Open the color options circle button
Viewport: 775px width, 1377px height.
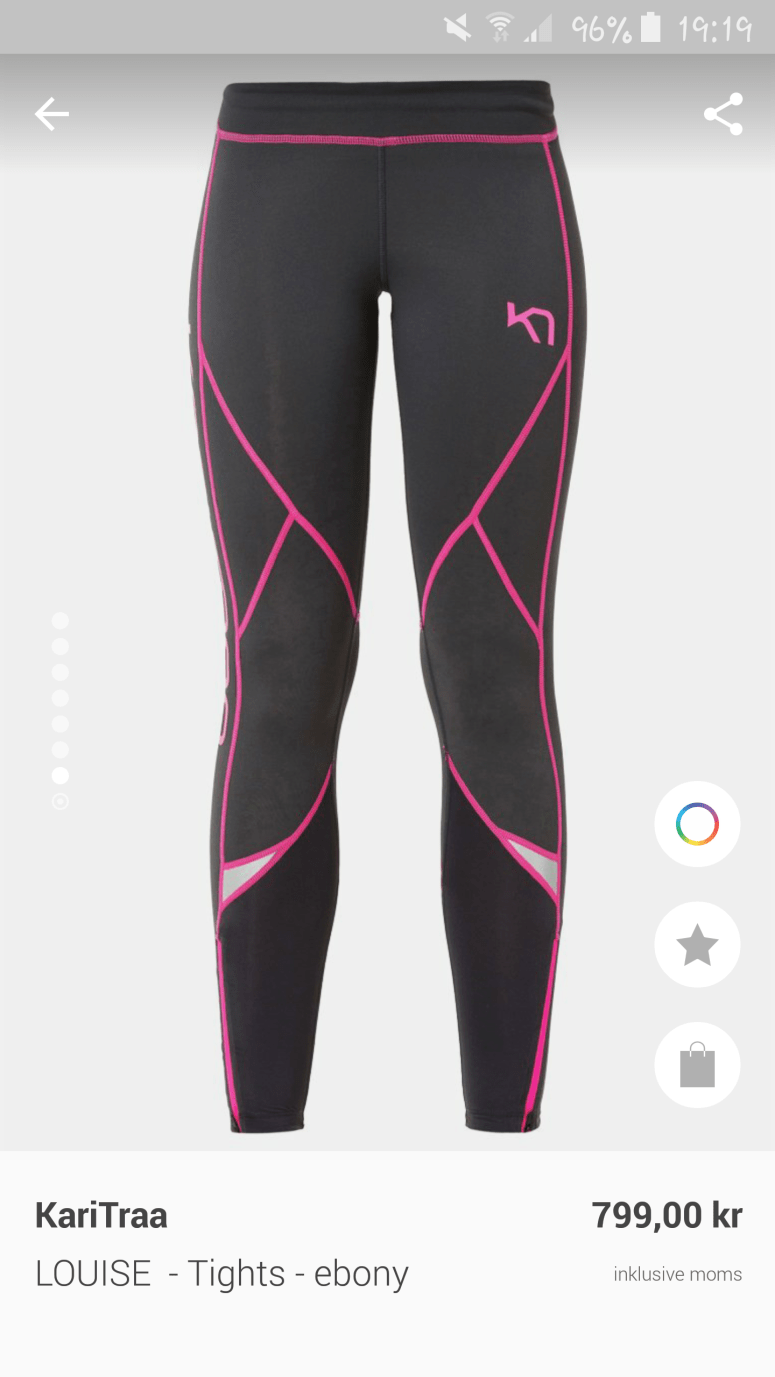pyautogui.click(x=697, y=825)
